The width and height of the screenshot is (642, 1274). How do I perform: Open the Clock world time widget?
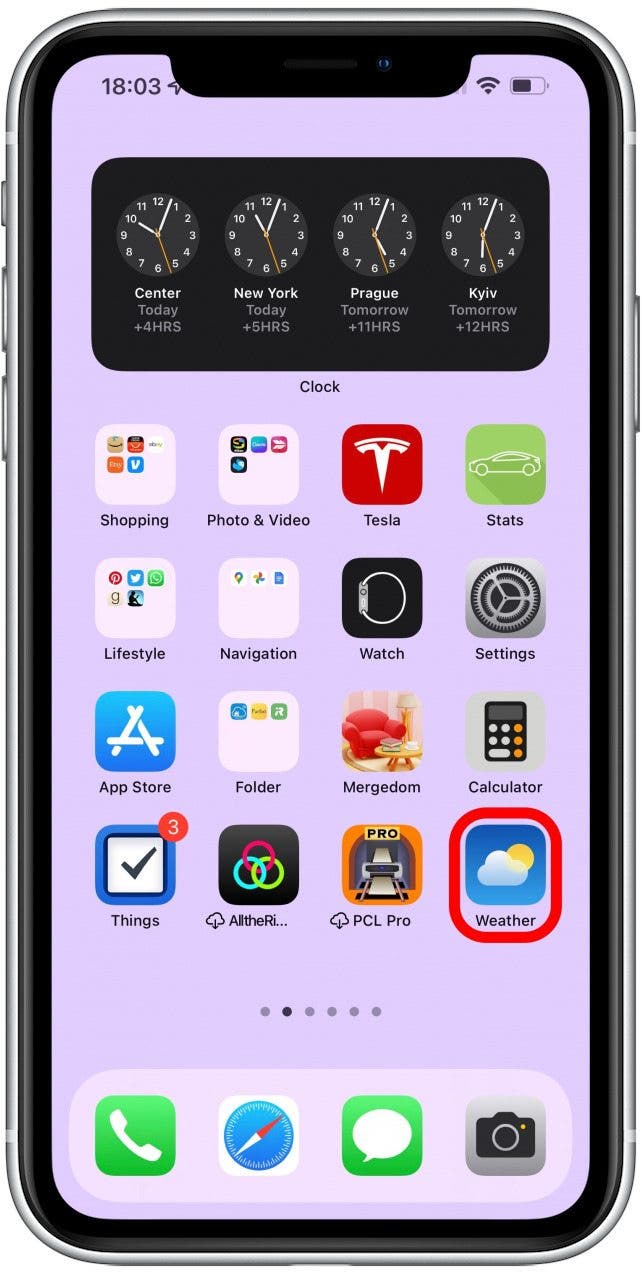tap(320, 264)
